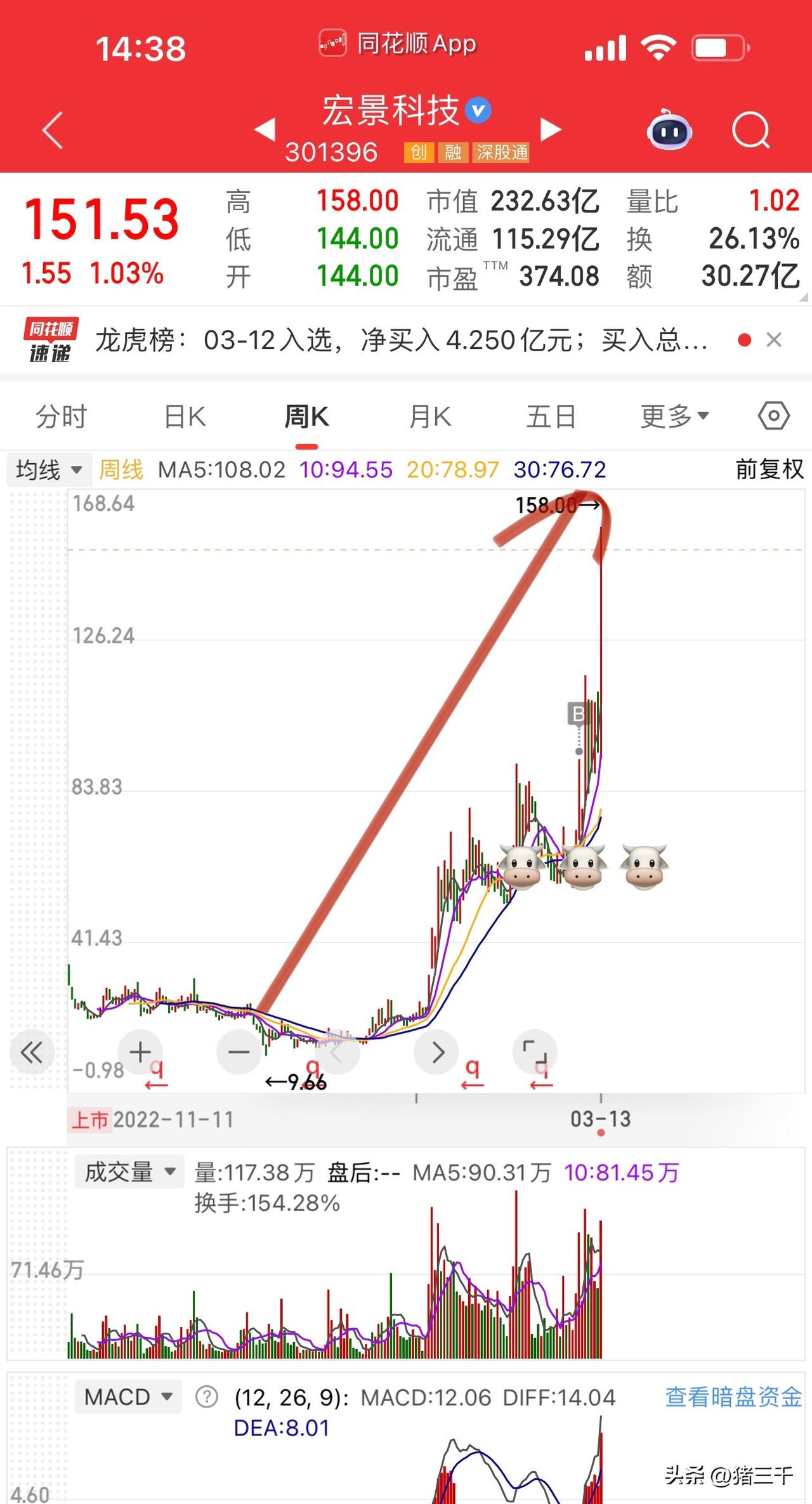Switch to the 日K tab
This screenshot has height=1504, width=812.
coord(183,416)
